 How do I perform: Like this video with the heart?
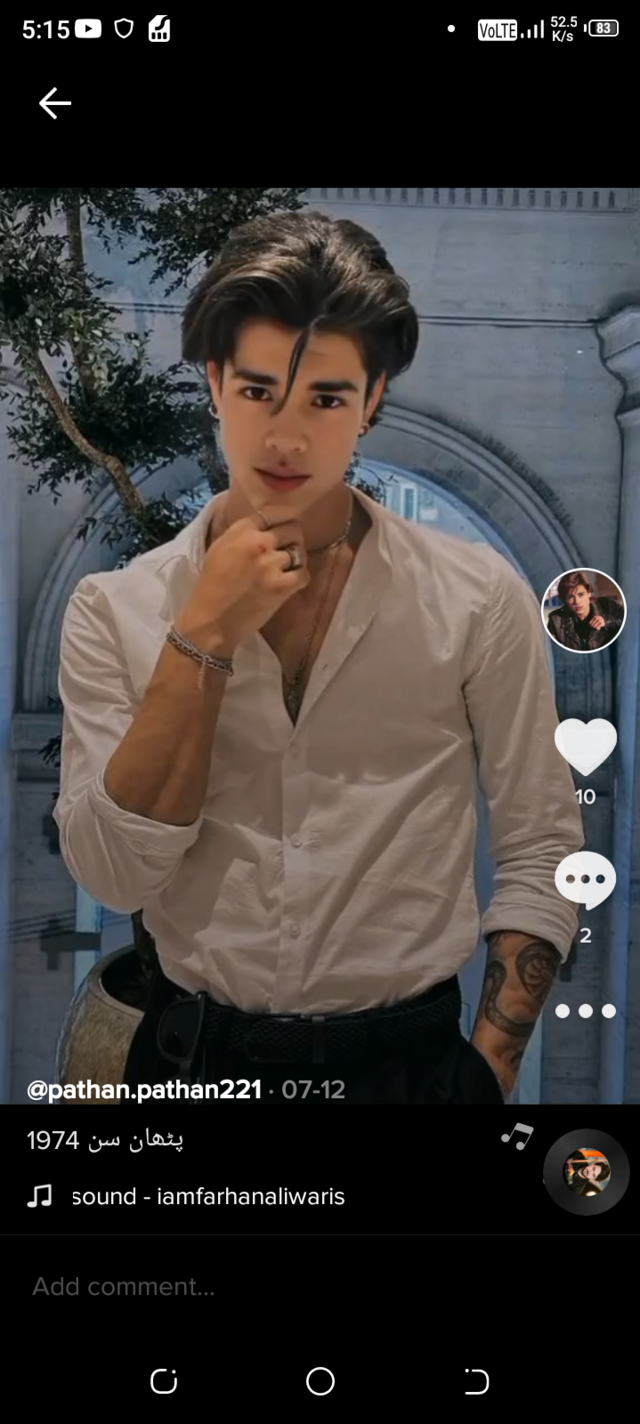585,747
